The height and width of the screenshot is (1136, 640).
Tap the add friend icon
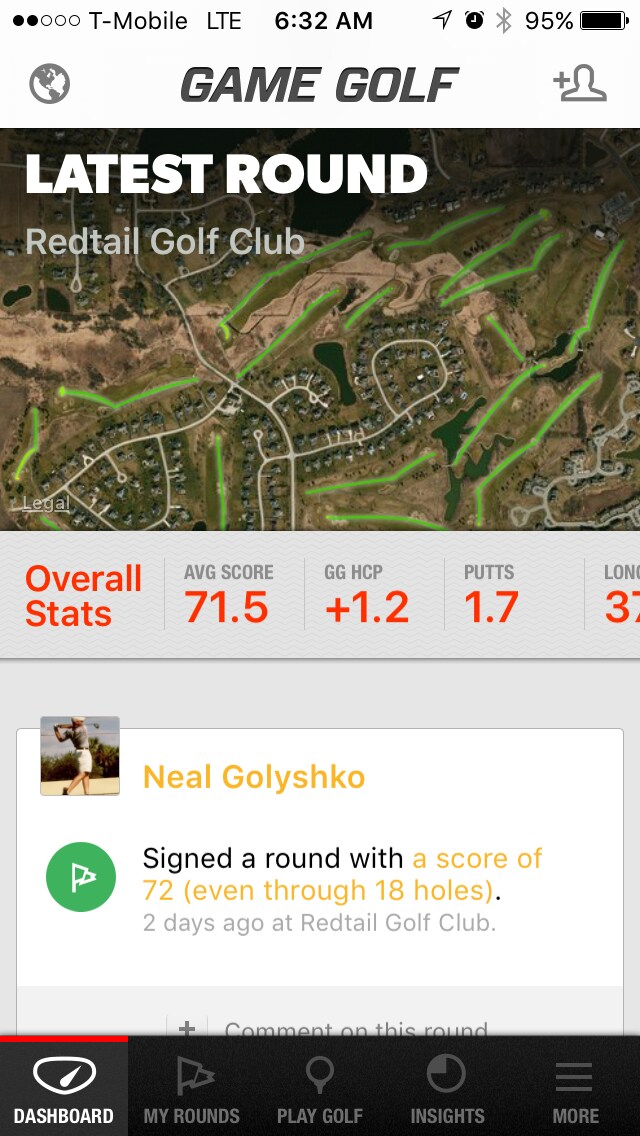(x=579, y=85)
